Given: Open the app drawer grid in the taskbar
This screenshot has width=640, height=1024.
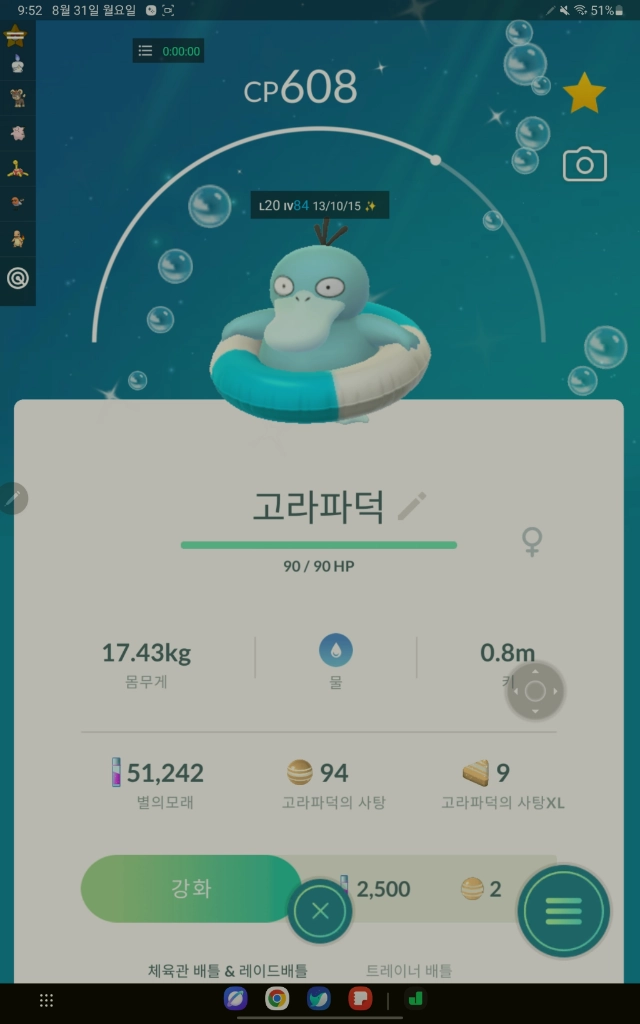Looking at the screenshot, I should (46, 1000).
